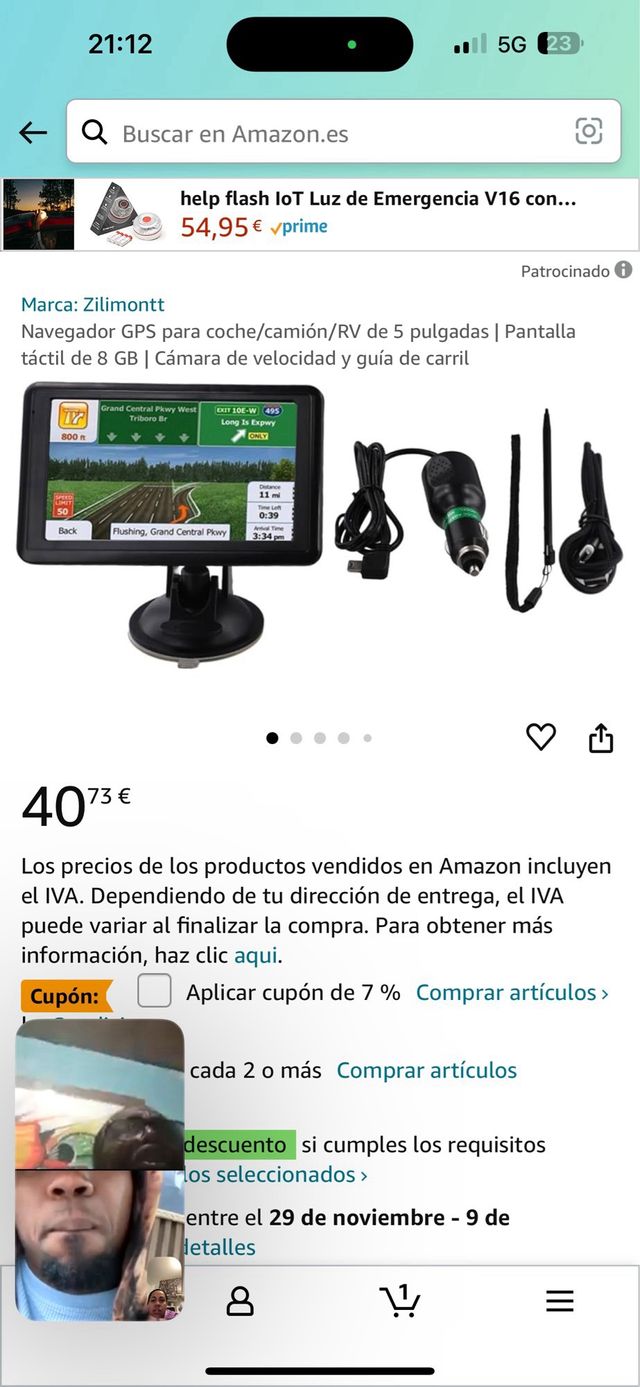The width and height of the screenshot is (640, 1387).
Task: Open the hamburger menu tab
Action: (x=560, y=1300)
